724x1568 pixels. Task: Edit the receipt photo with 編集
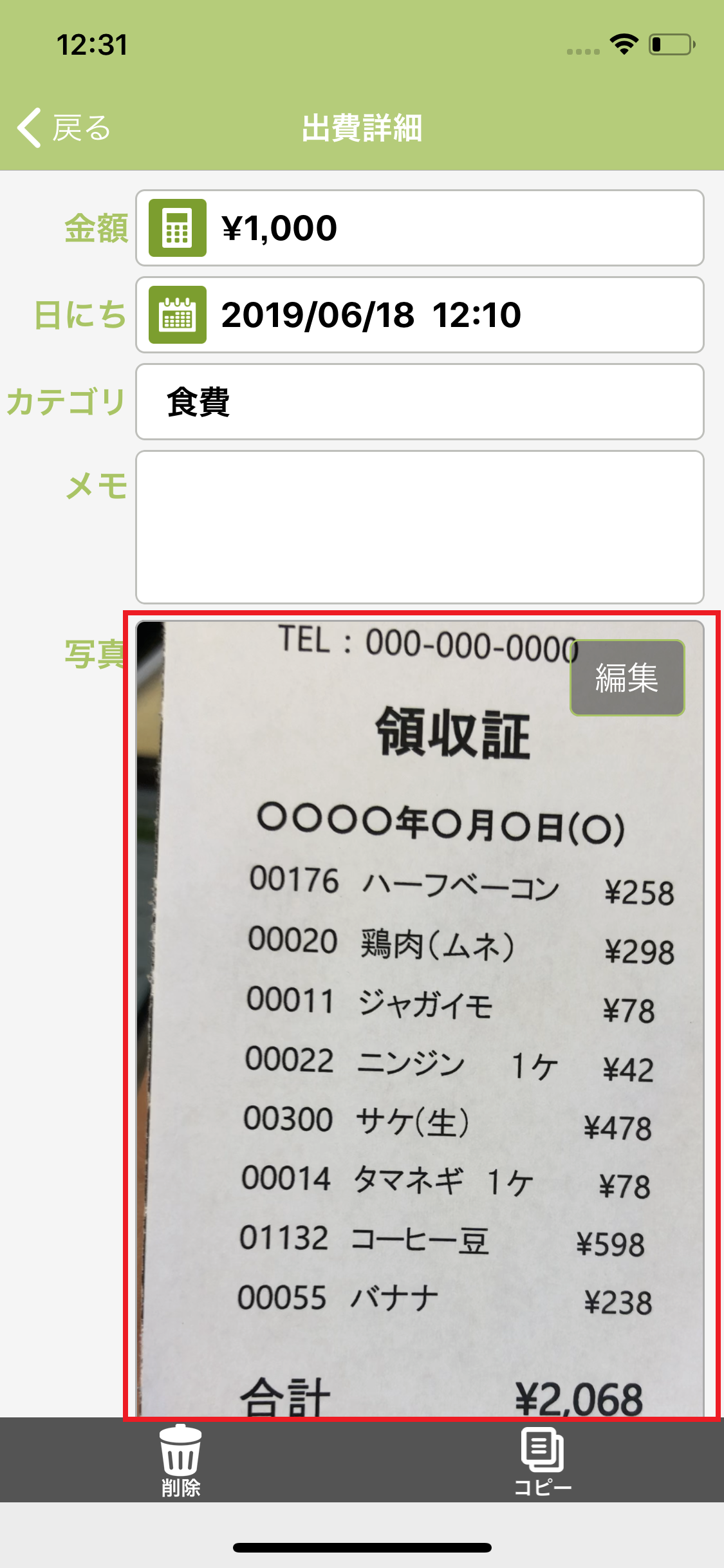[x=627, y=677]
